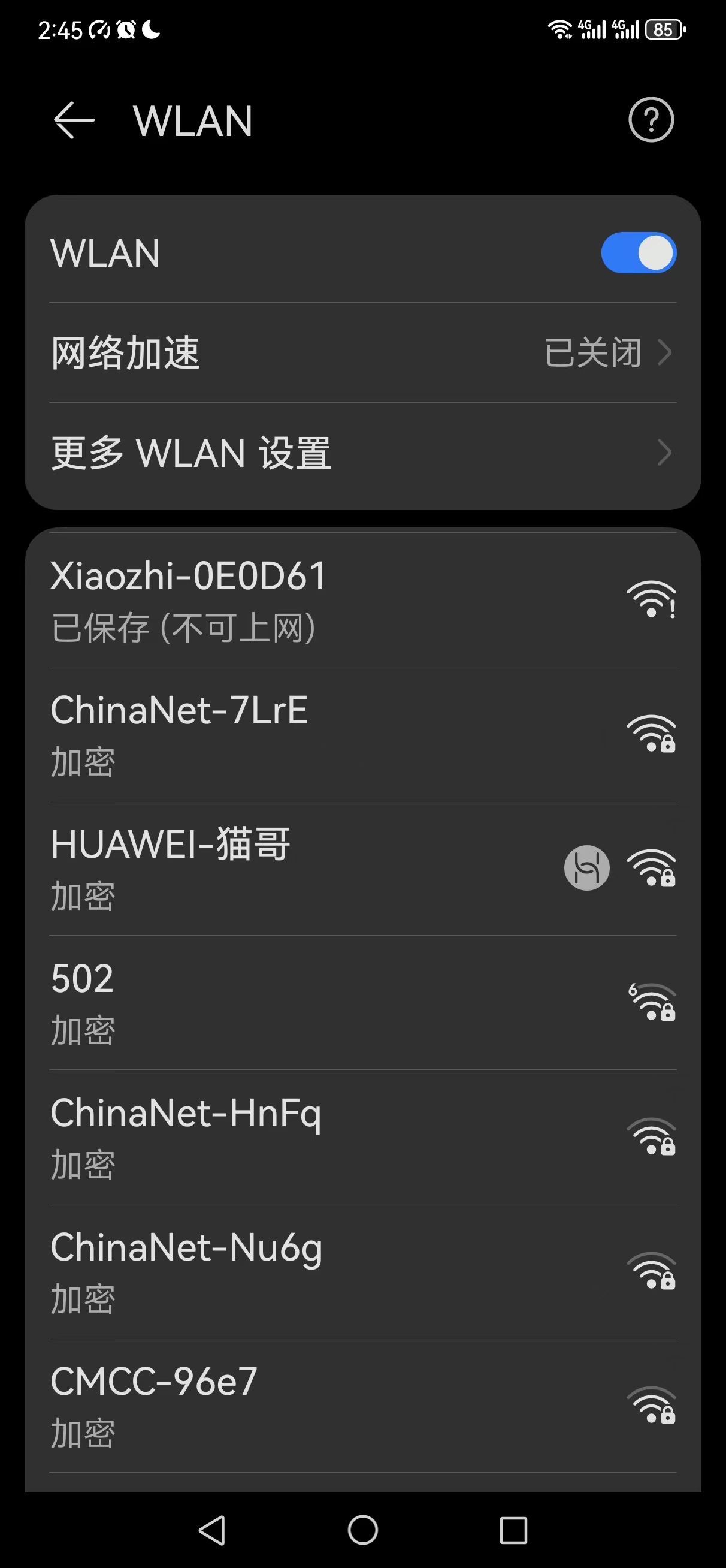Join the HUAWEI-猫哥 network

pos(362,869)
